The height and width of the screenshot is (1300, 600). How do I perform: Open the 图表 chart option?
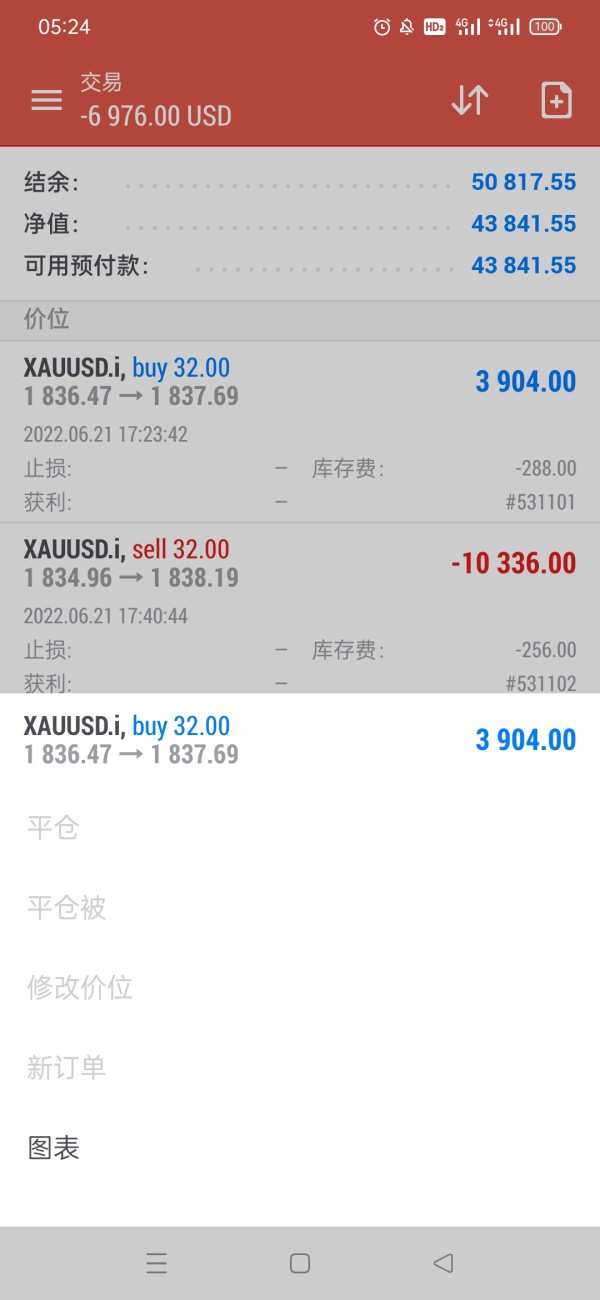coord(54,1148)
